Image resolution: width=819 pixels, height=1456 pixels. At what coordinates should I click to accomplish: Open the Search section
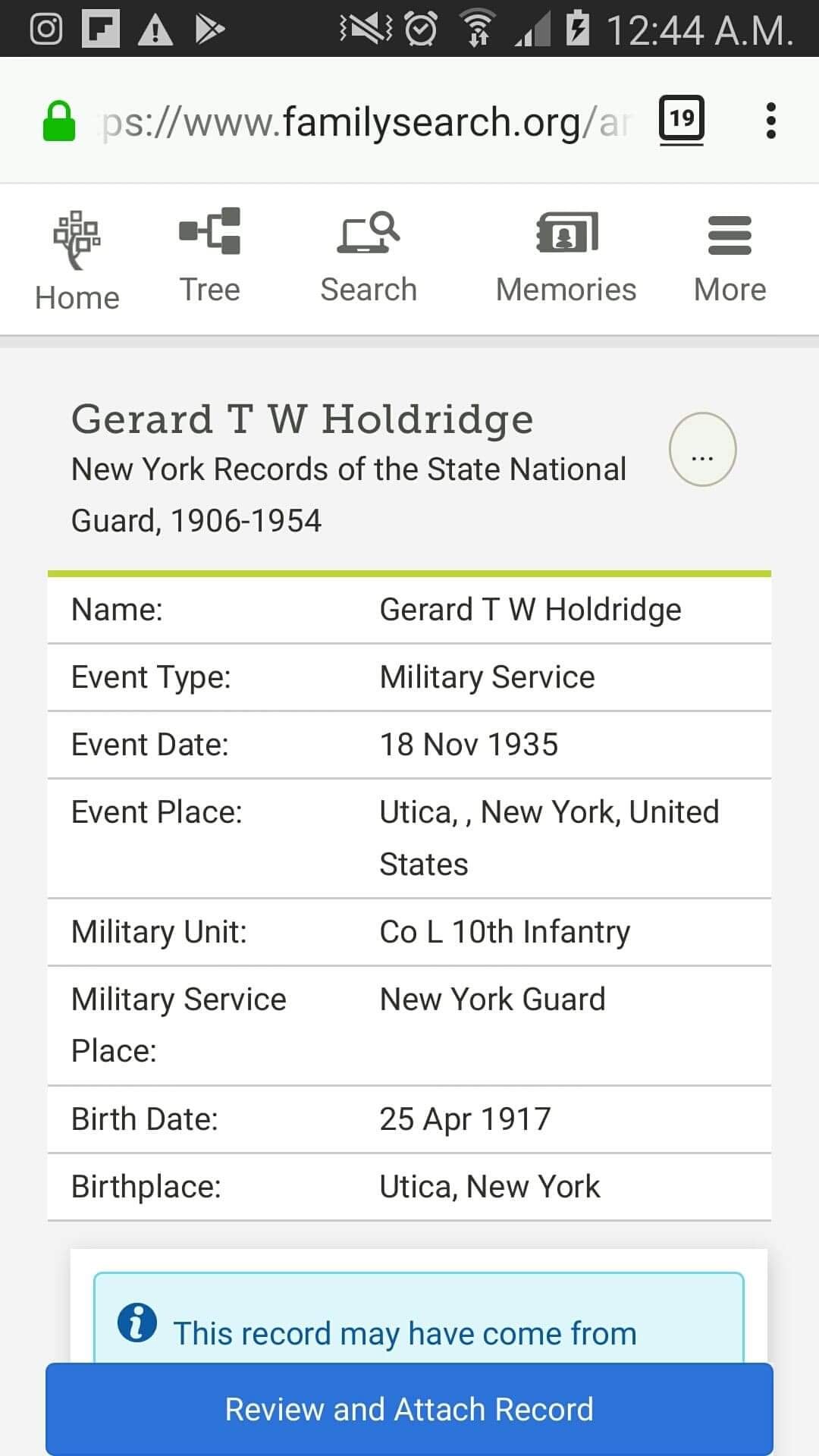pyautogui.click(x=369, y=256)
